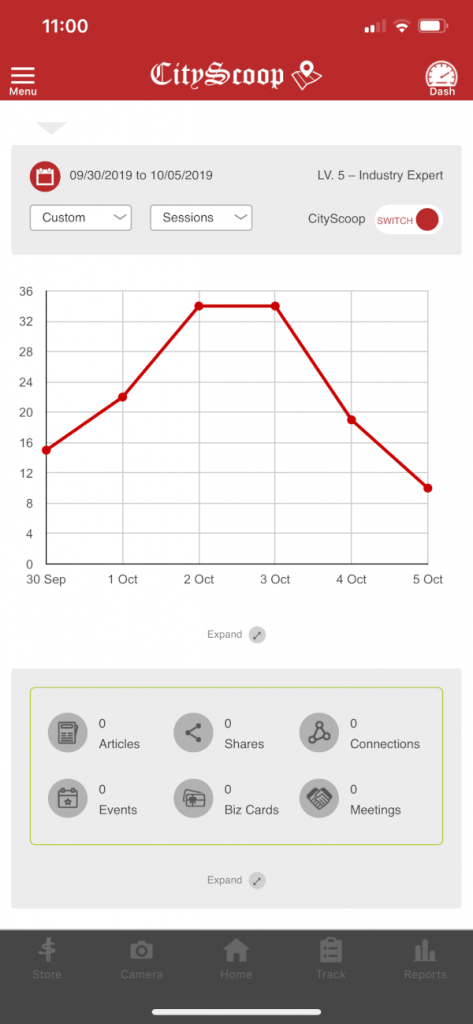This screenshot has width=473, height=1024.
Task: Go to the Home tab
Action: [x=236, y=959]
